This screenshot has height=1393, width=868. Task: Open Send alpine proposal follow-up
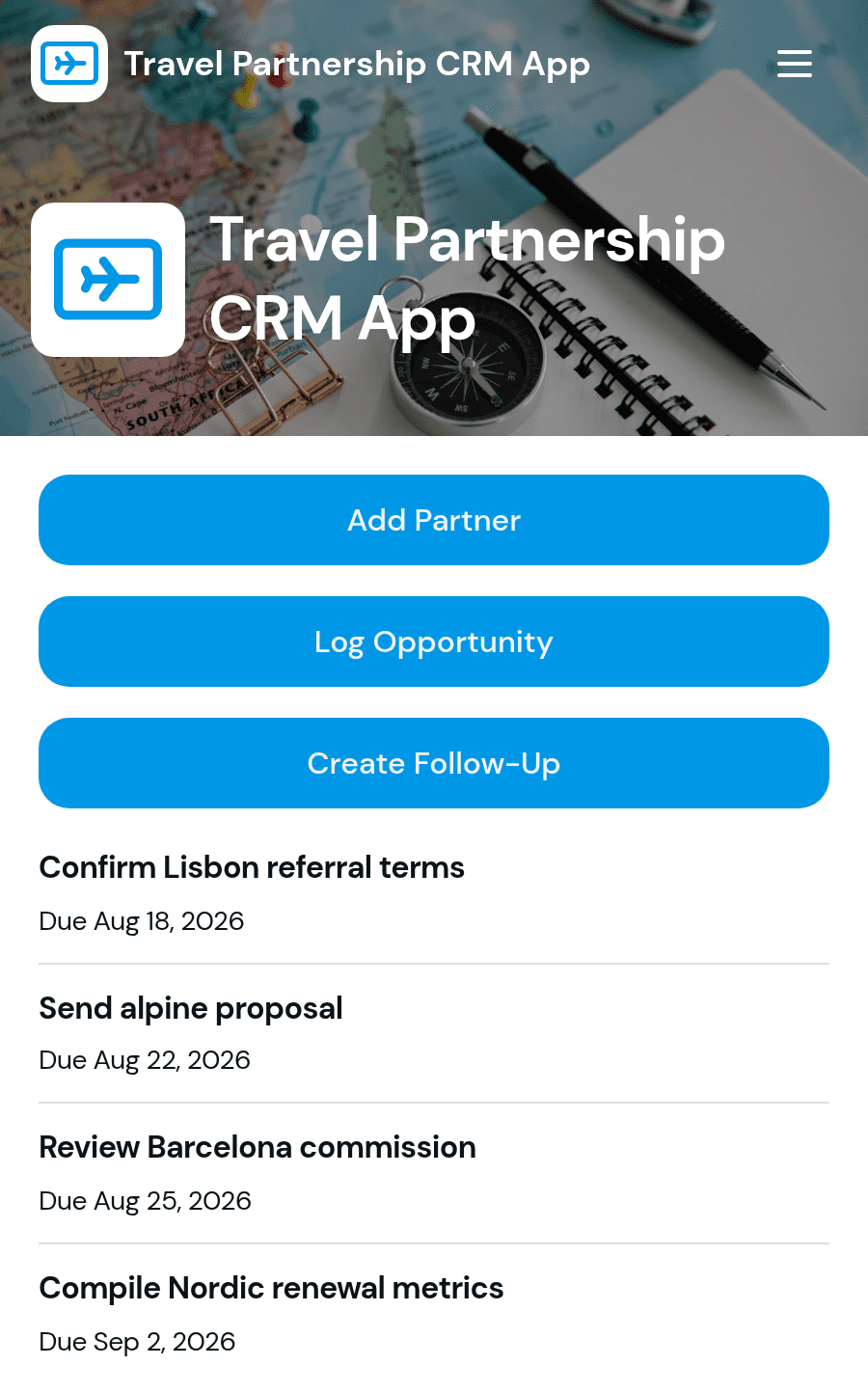tap(434, 1033)
